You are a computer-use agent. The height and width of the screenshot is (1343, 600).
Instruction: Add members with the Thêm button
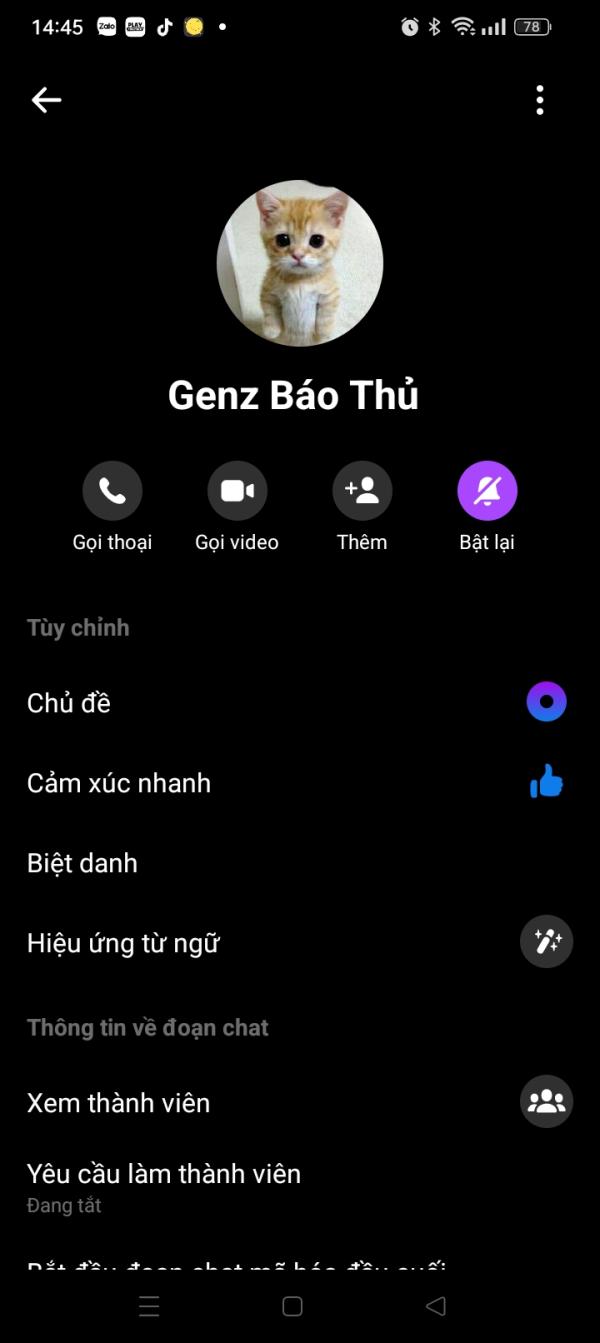[x=362, y=491]
